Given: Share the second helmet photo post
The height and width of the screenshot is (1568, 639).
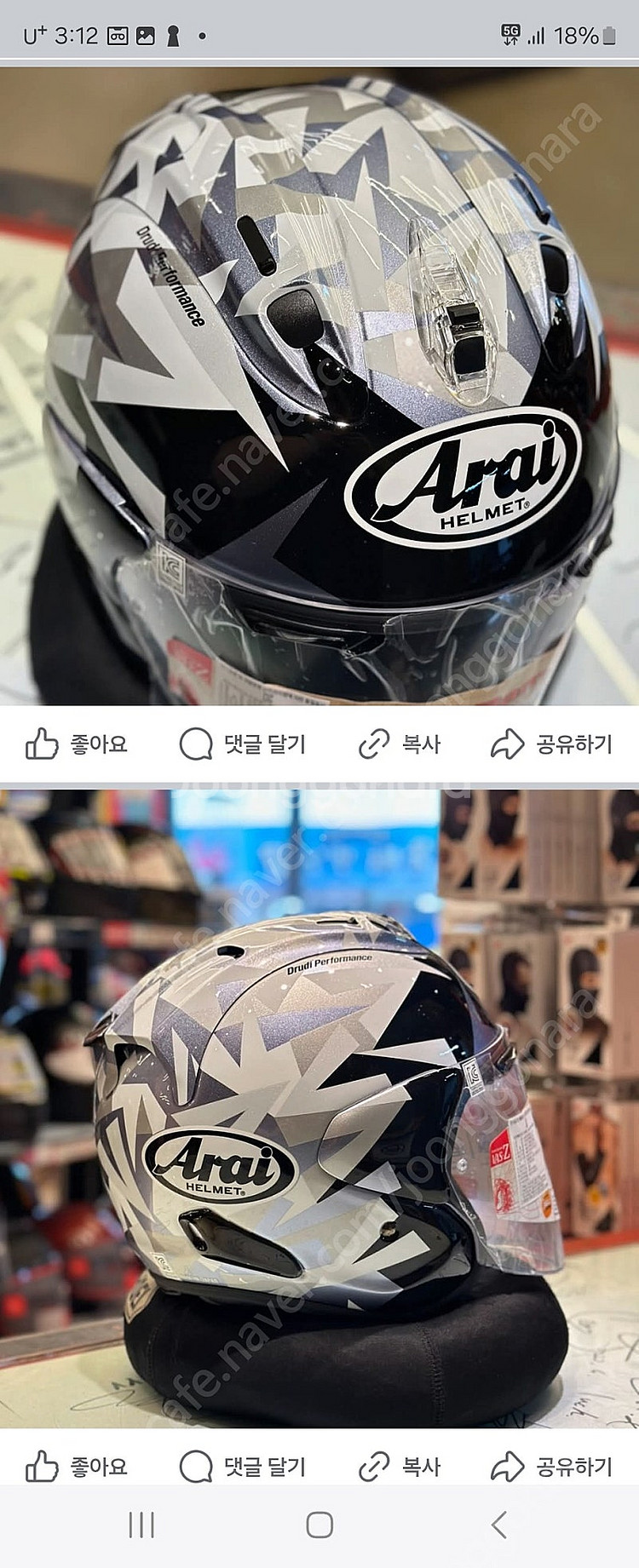Looking at the screenshot, I should (551, 1467).
